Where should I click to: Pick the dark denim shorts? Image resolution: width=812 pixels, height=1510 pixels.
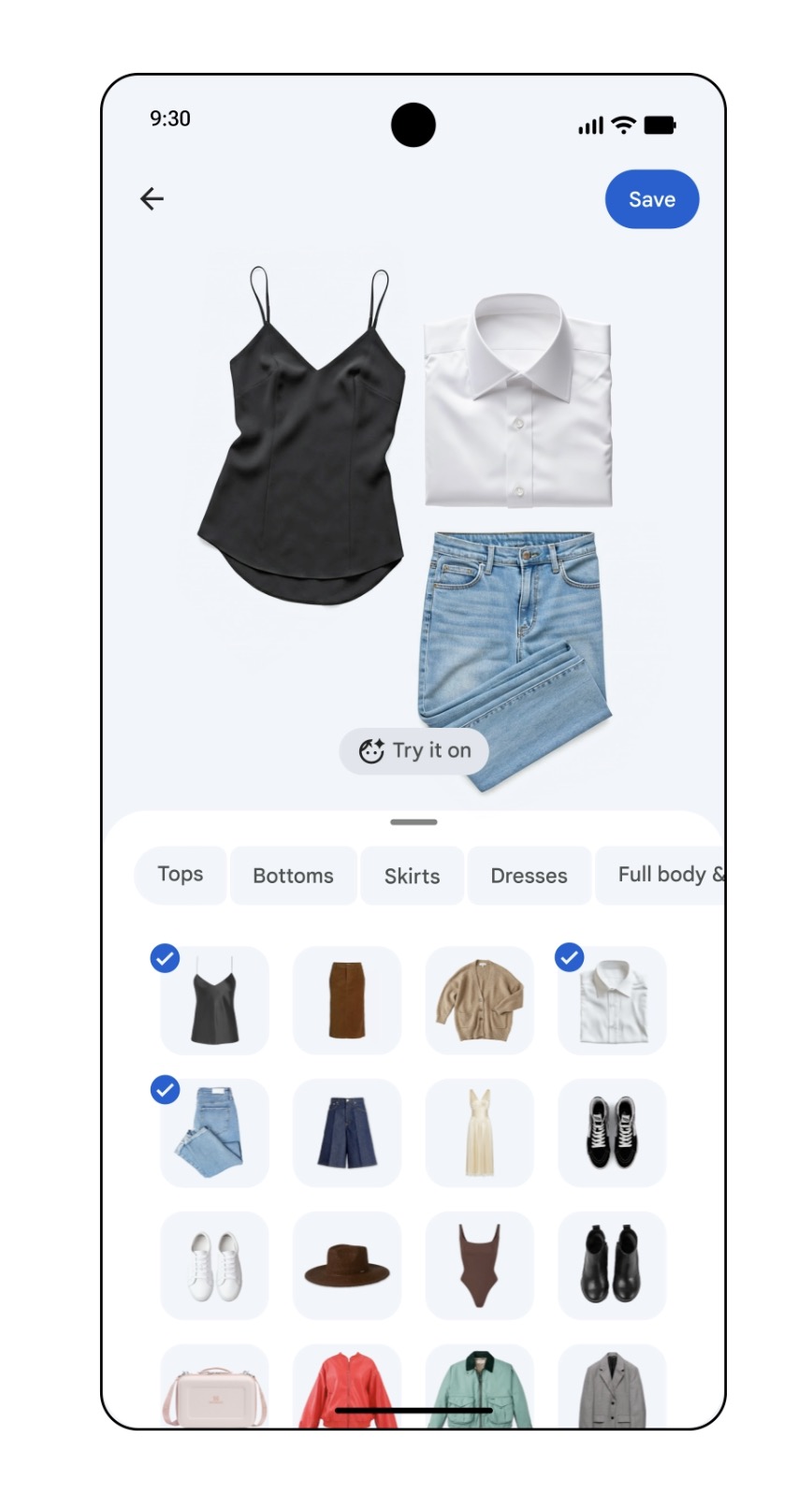point(347,1133)
